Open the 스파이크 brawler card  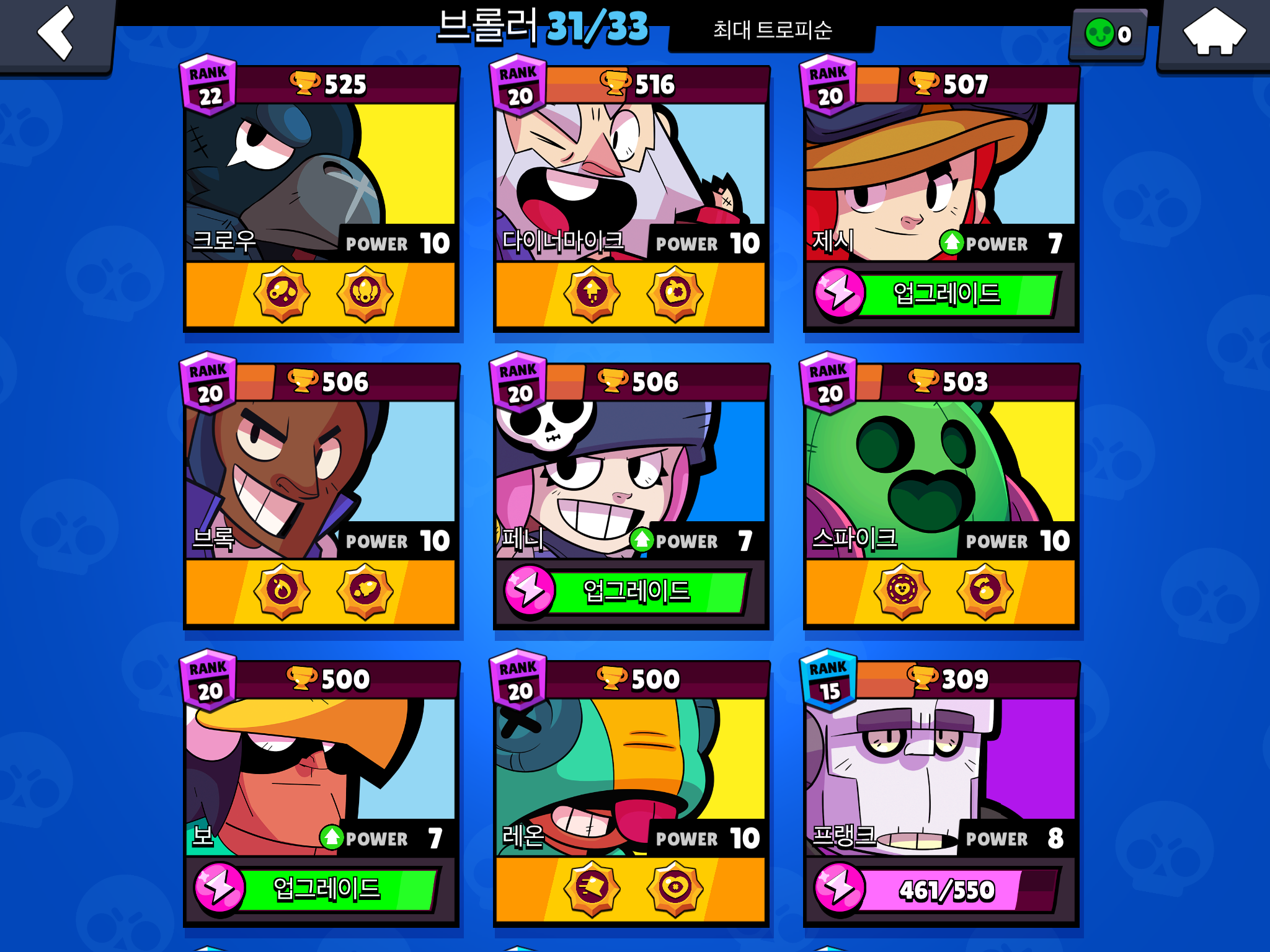tap(941, 477)
